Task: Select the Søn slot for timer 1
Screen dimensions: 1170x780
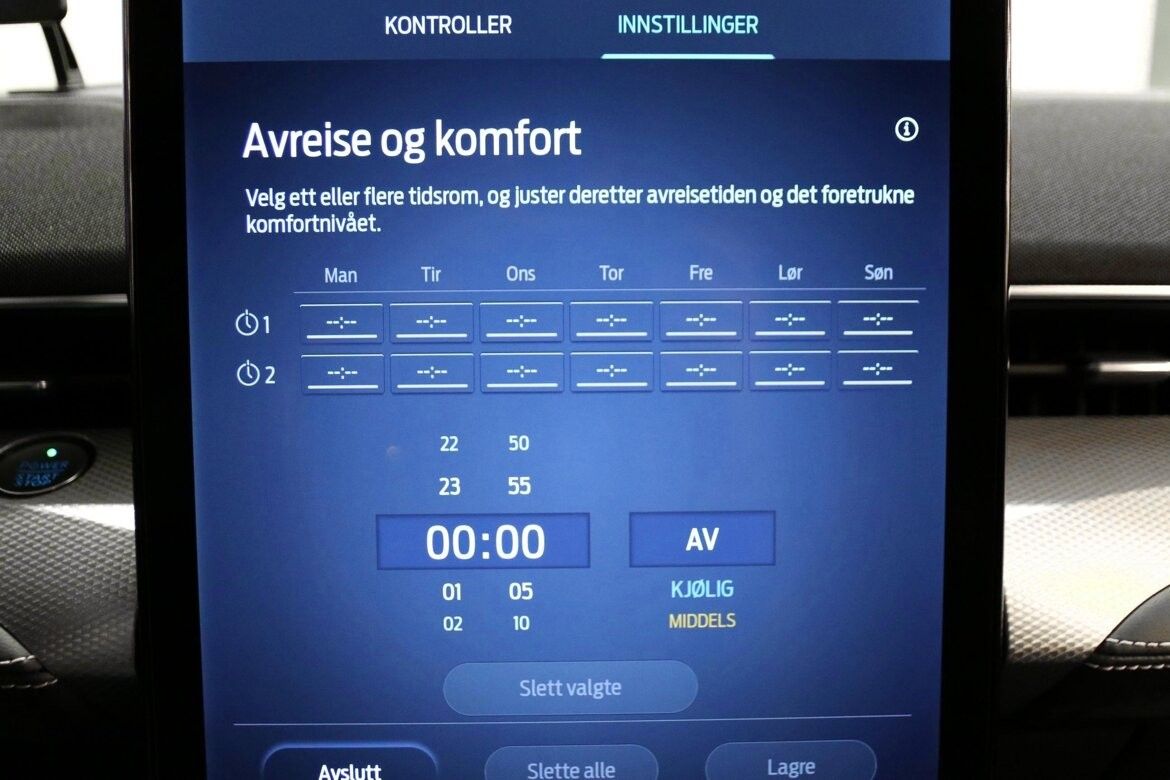Action: 877,319
